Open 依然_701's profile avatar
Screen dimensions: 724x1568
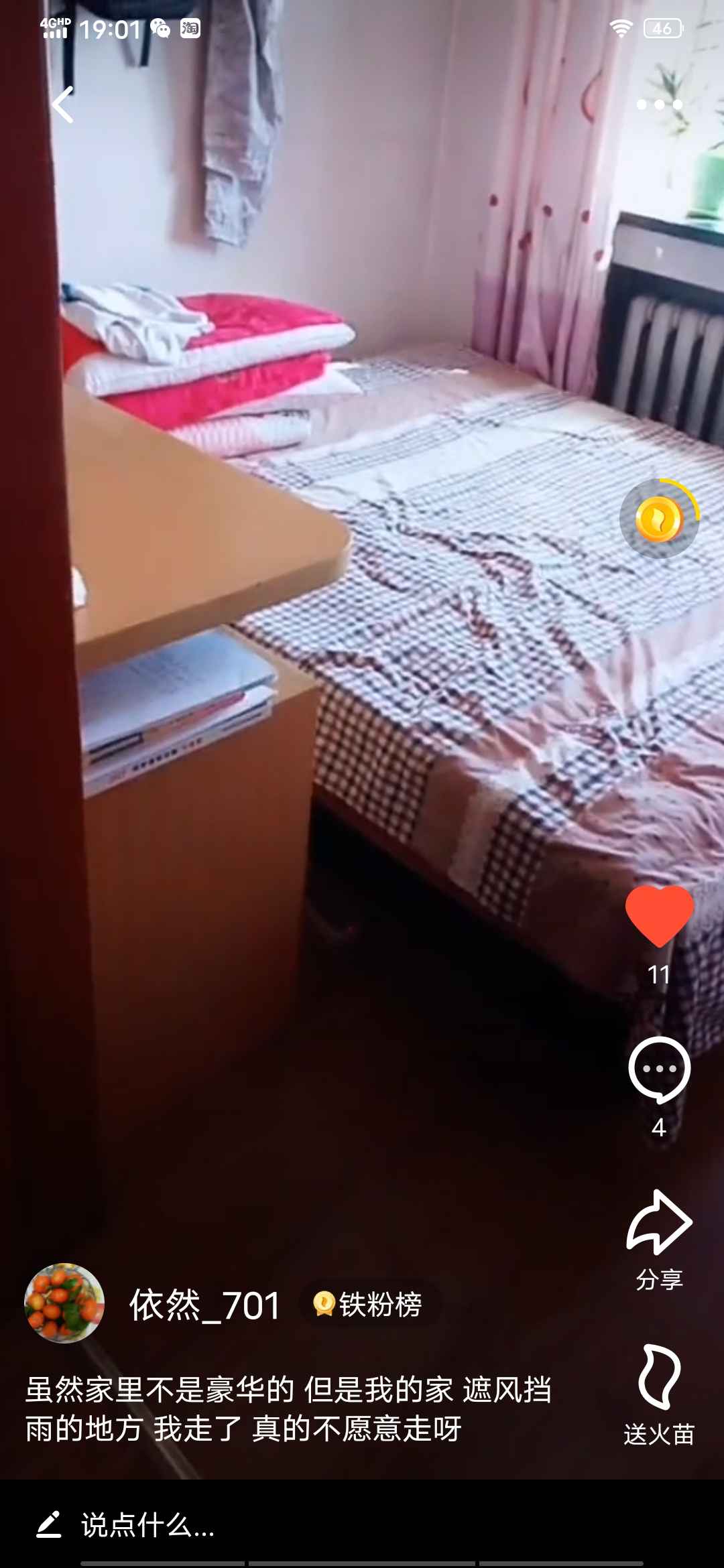coord(64,1303)
